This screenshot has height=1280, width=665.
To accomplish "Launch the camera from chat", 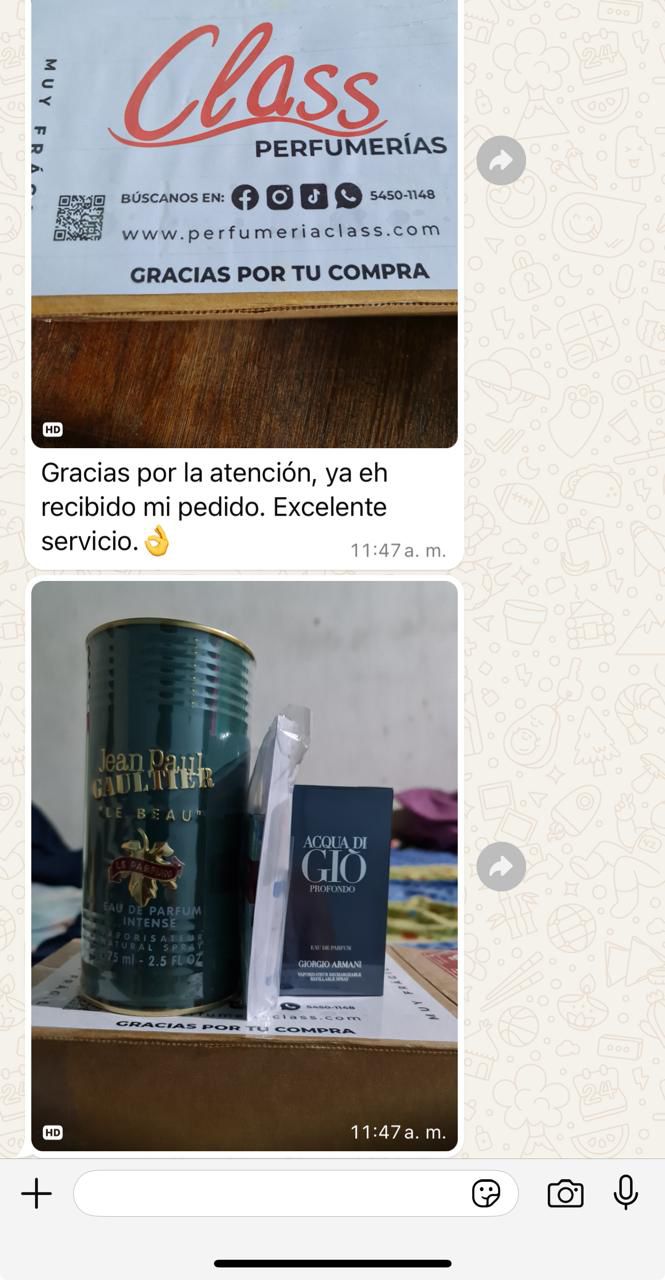I will pyautogui.click(x=565, y=1193).
